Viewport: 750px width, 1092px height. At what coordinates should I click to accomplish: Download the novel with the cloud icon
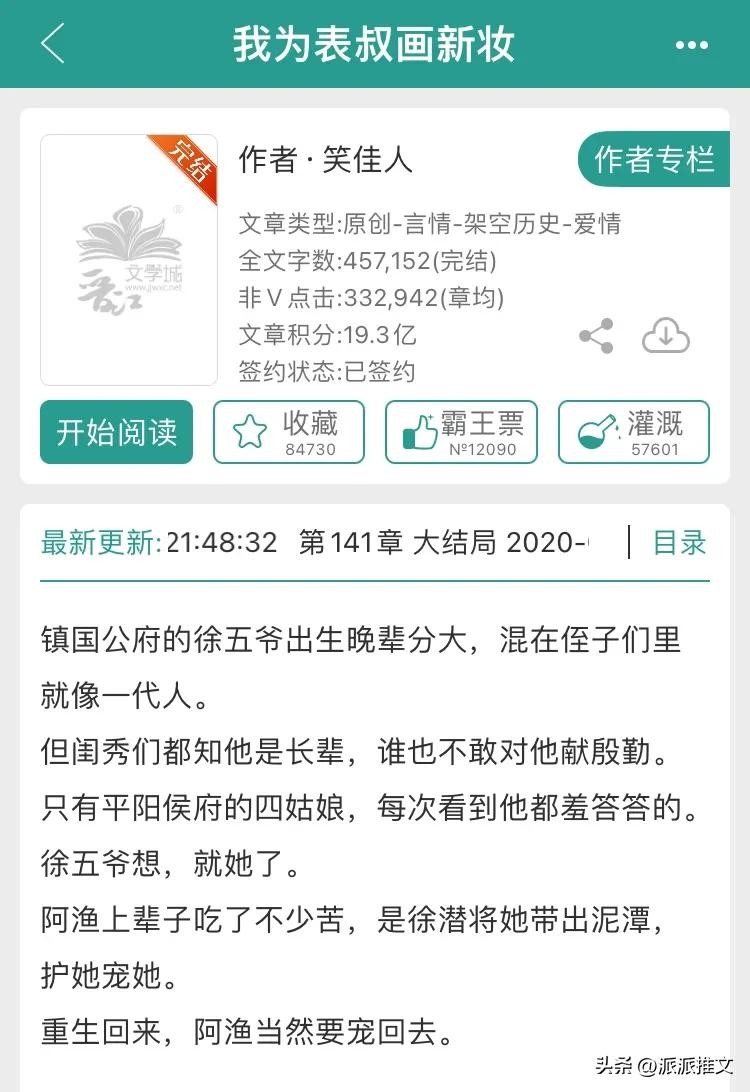click(x=665, y=337)
